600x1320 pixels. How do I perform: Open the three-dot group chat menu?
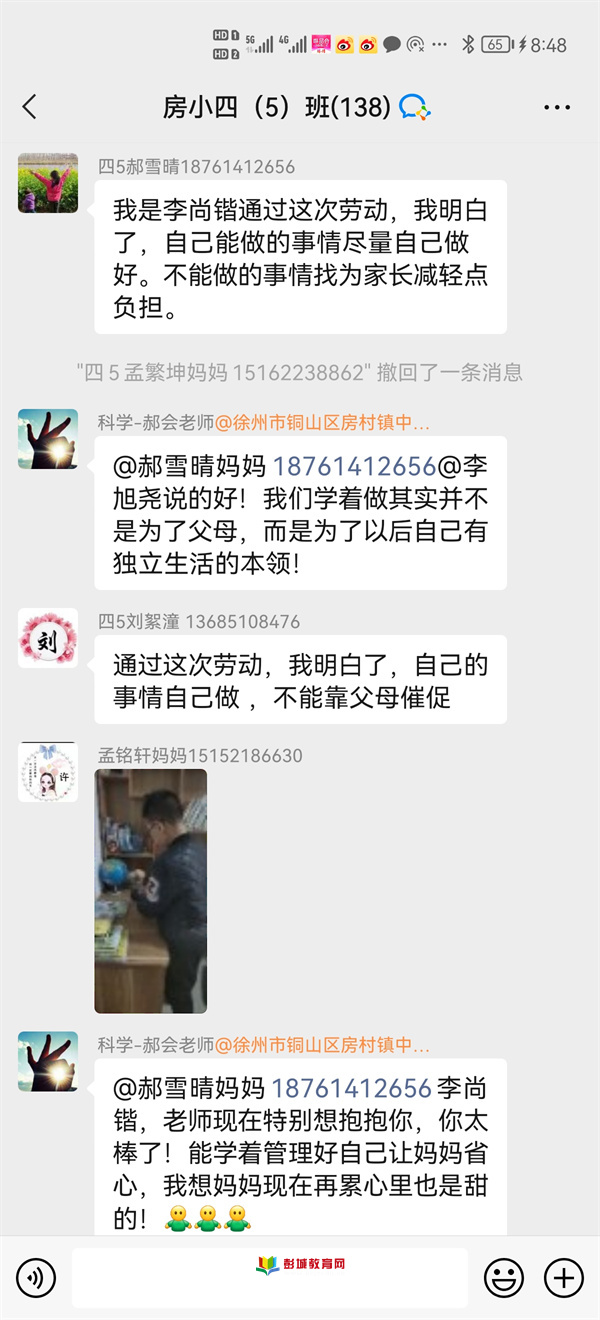click(557, 107)
